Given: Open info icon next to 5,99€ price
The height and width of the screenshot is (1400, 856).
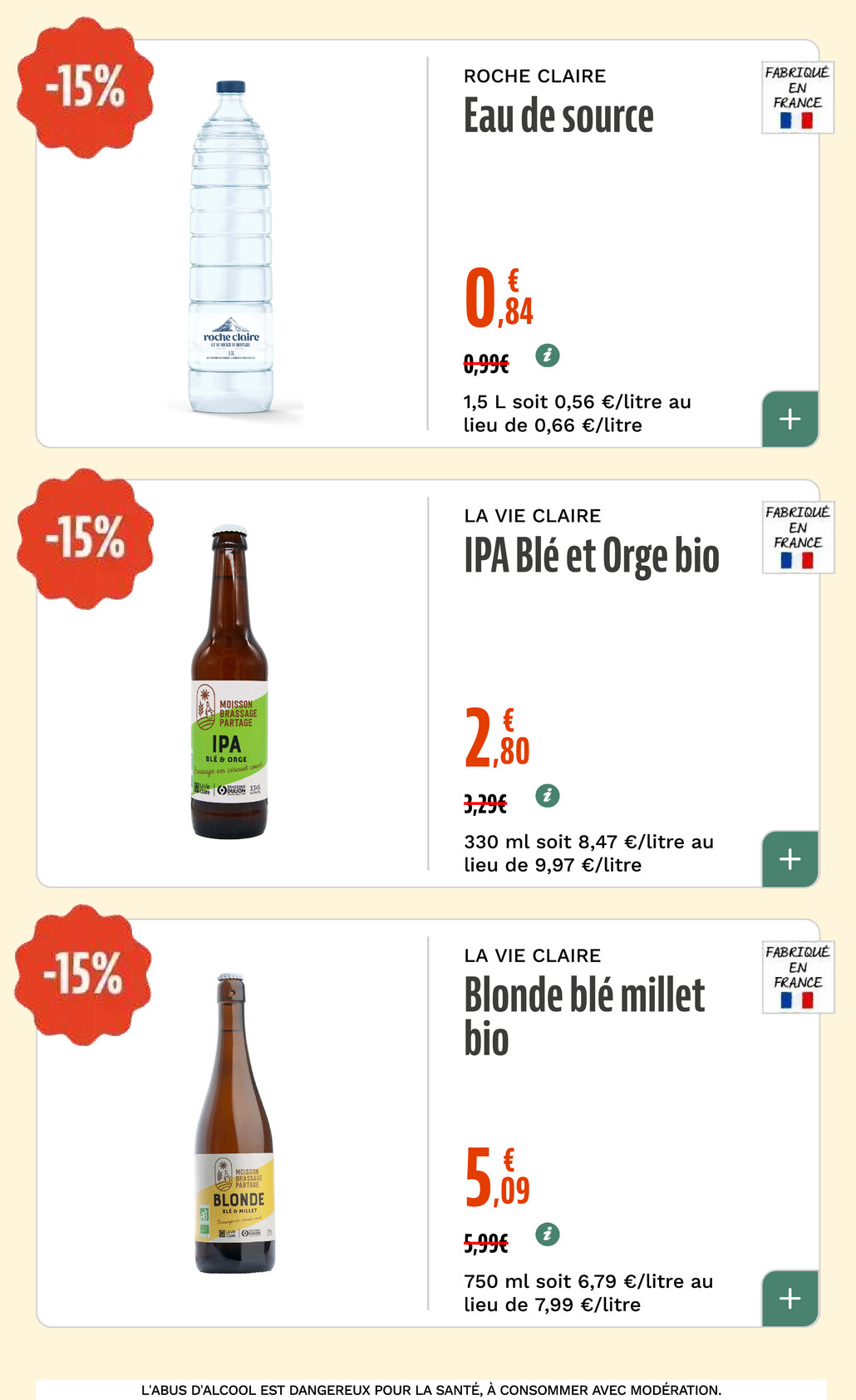Looking at the screenshot, I should pos(547,1235).
